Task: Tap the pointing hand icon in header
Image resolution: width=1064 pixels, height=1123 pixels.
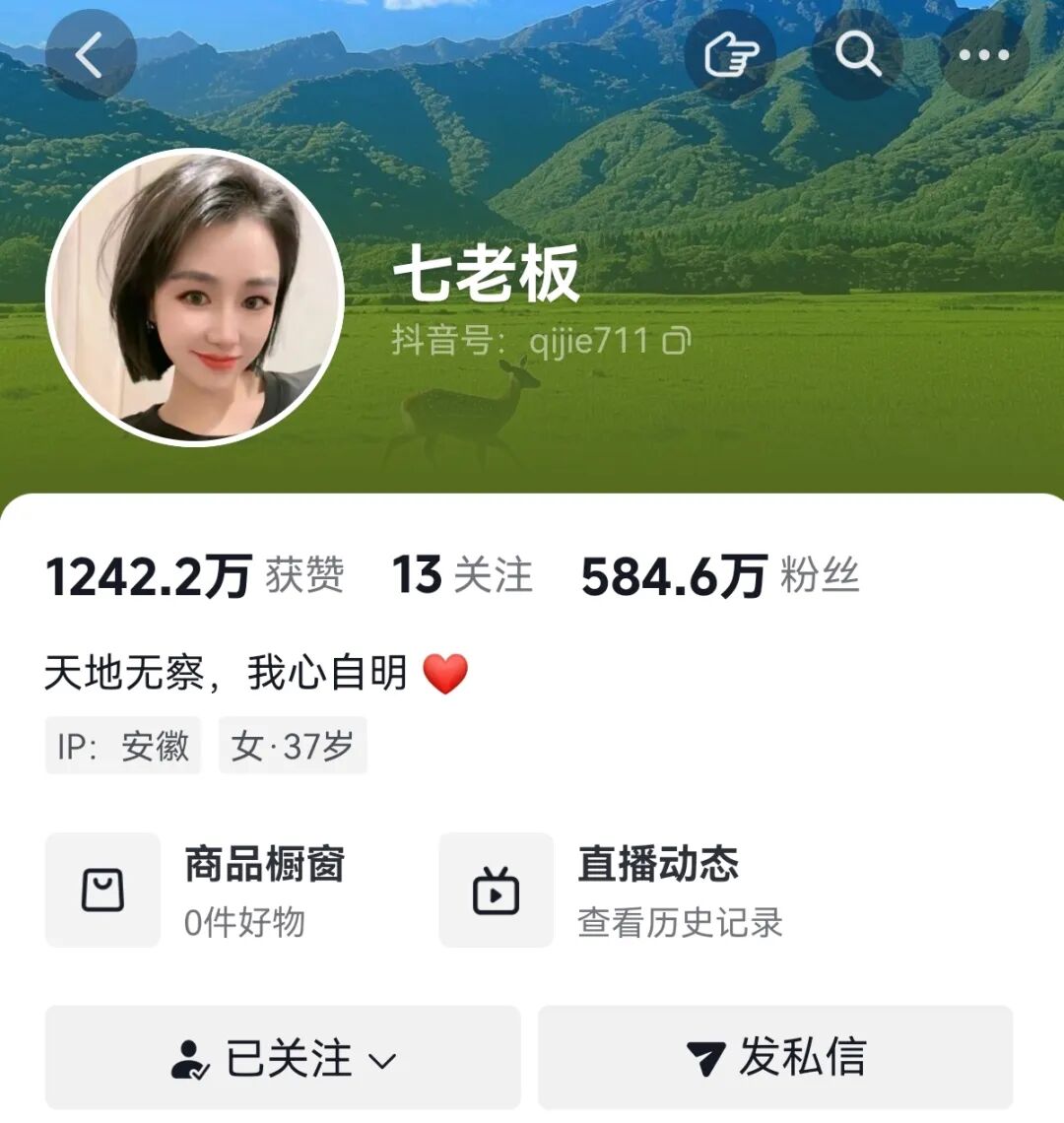Action: click(730, 55)
